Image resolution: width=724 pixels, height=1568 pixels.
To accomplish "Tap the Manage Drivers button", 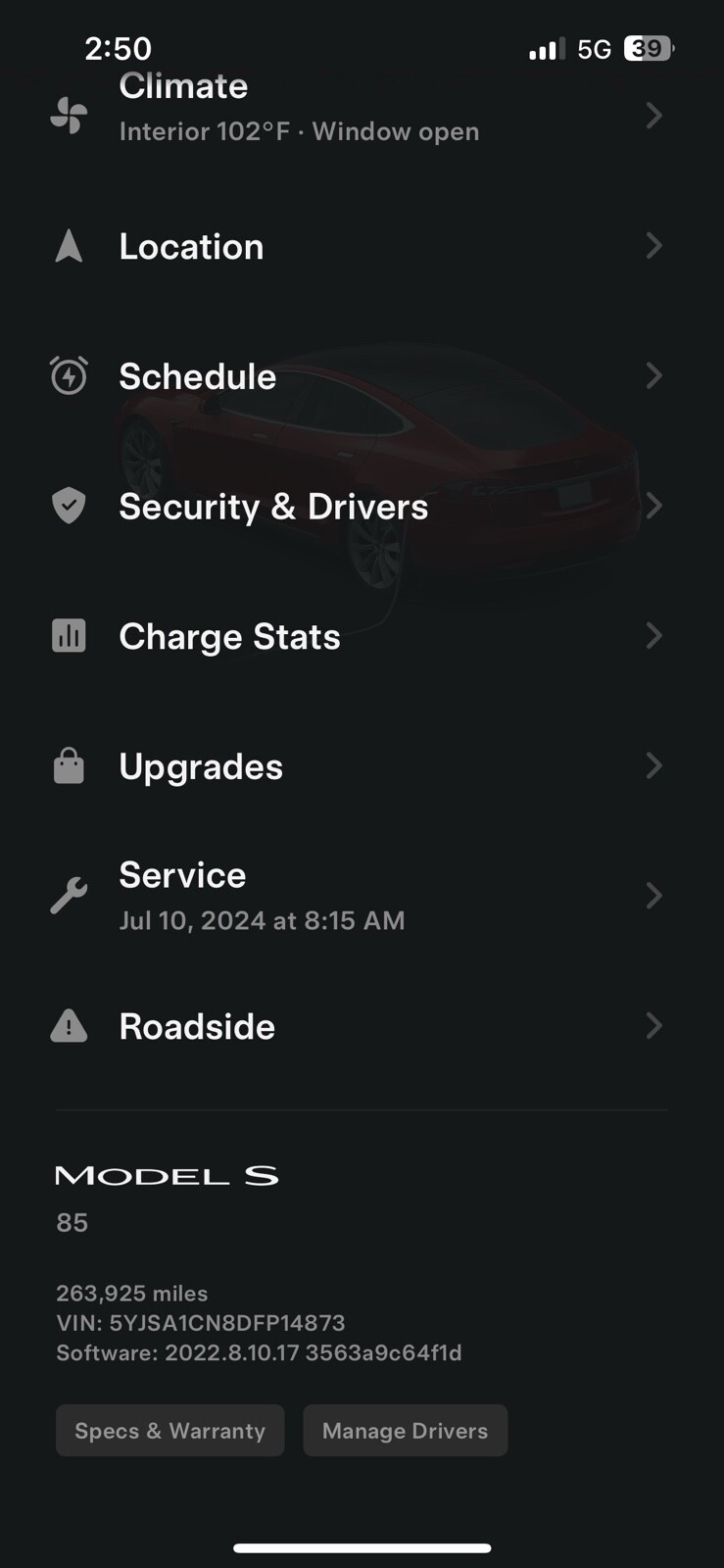I will tap(405, 1430).
